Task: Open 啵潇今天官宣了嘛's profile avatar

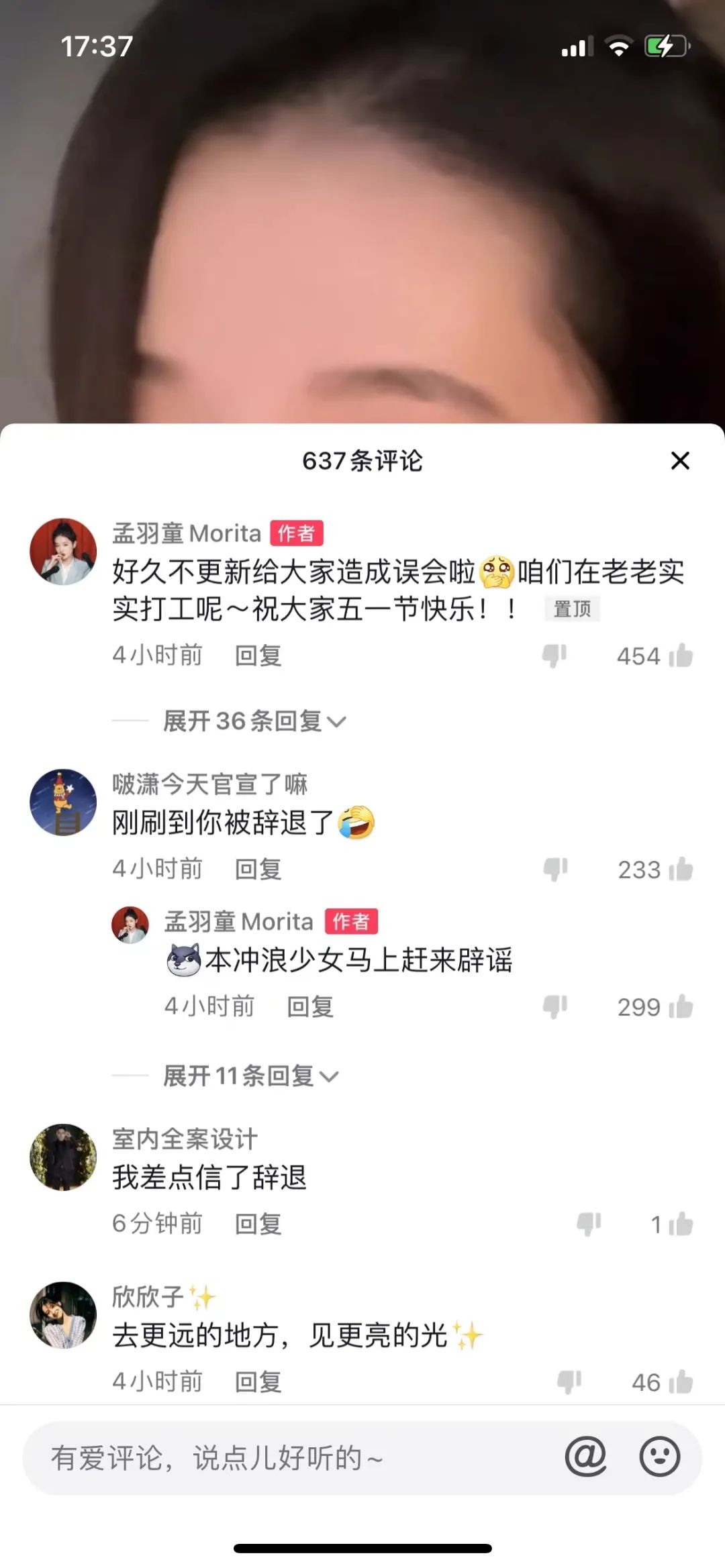Action: (x=63, y=802)
